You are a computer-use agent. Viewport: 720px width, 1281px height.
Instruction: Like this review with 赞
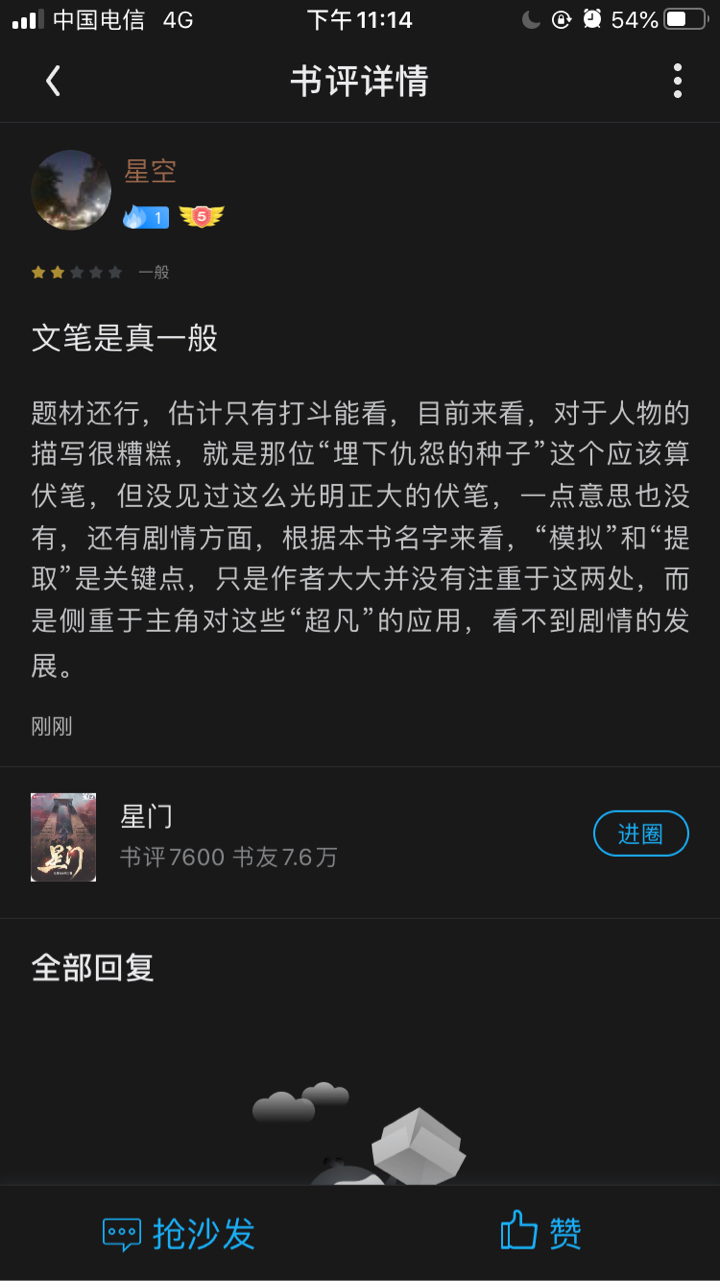[541, 1233]
